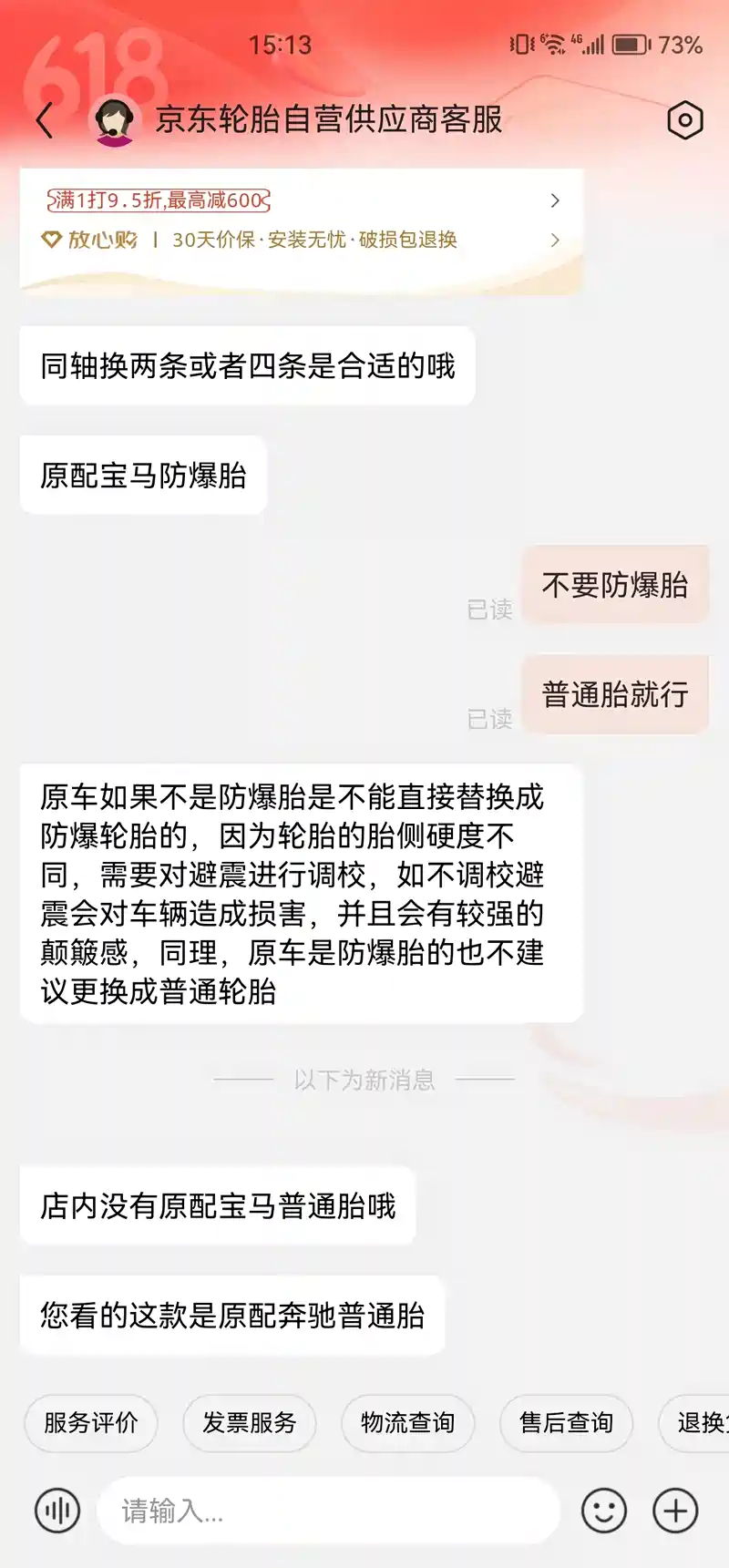Open chat settings hexagon icon
Image resolution: width=729 pixels, height=1568 pixels.
tap(684, 120)
